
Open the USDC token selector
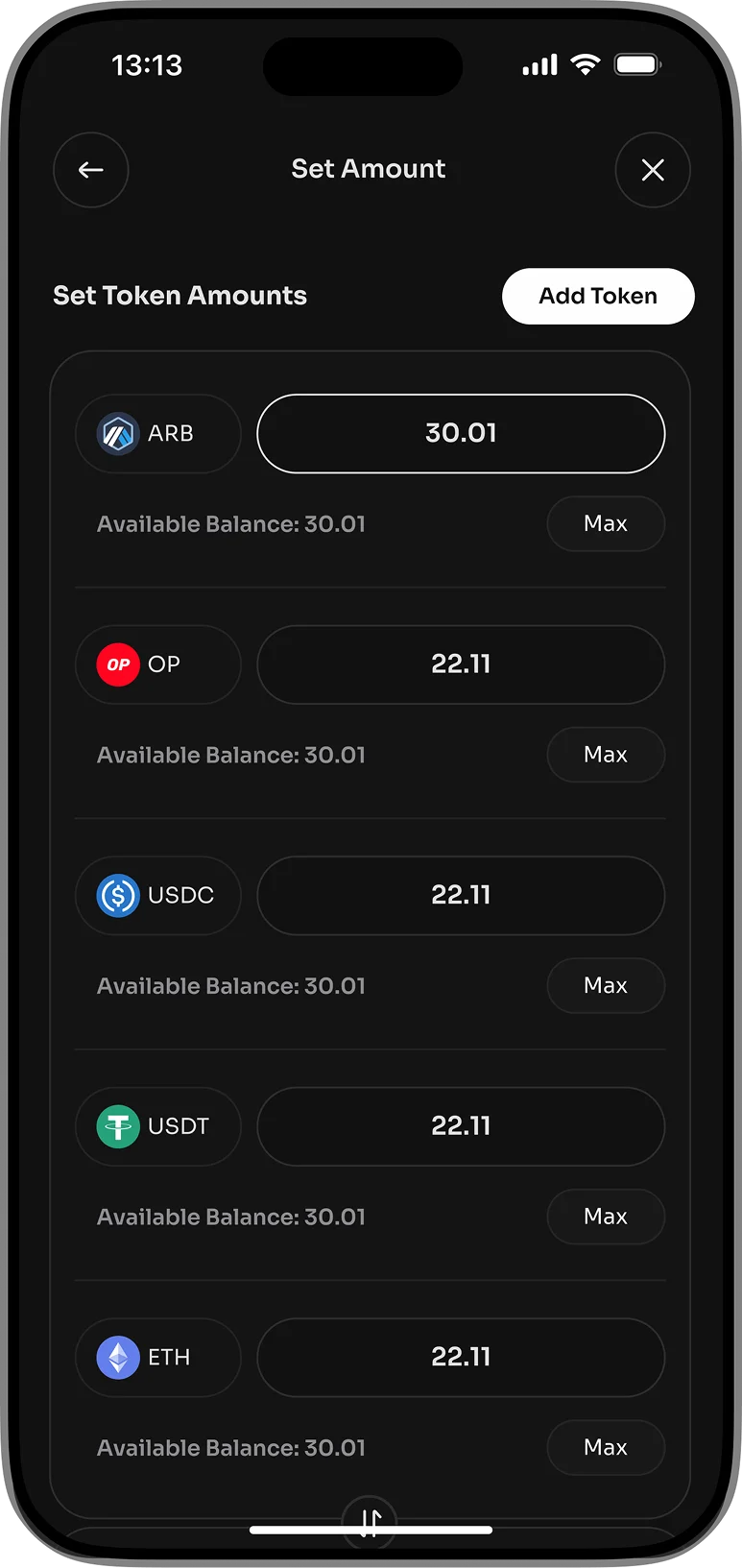tap(158, 896)
